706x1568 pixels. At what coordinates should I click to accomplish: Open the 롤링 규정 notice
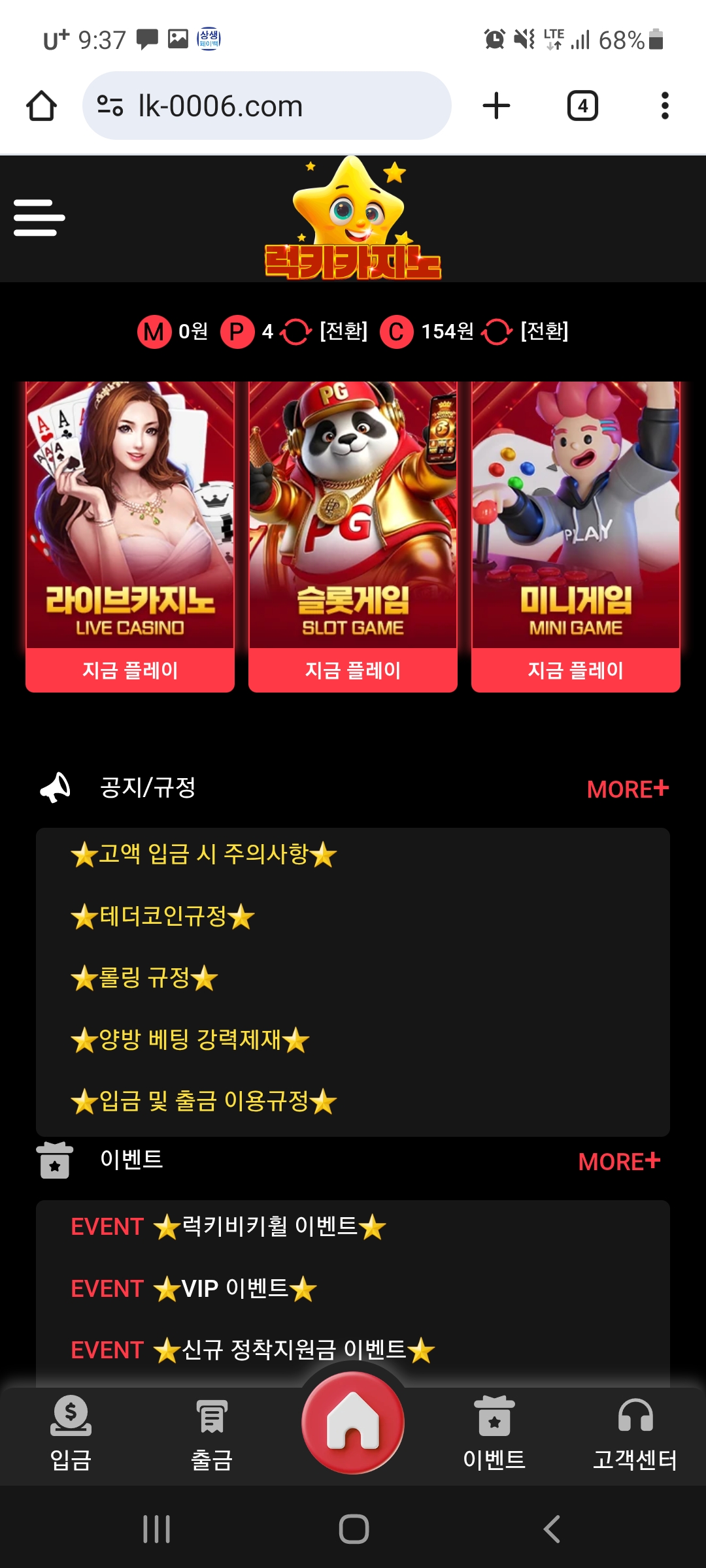click(x=144, y=978)
